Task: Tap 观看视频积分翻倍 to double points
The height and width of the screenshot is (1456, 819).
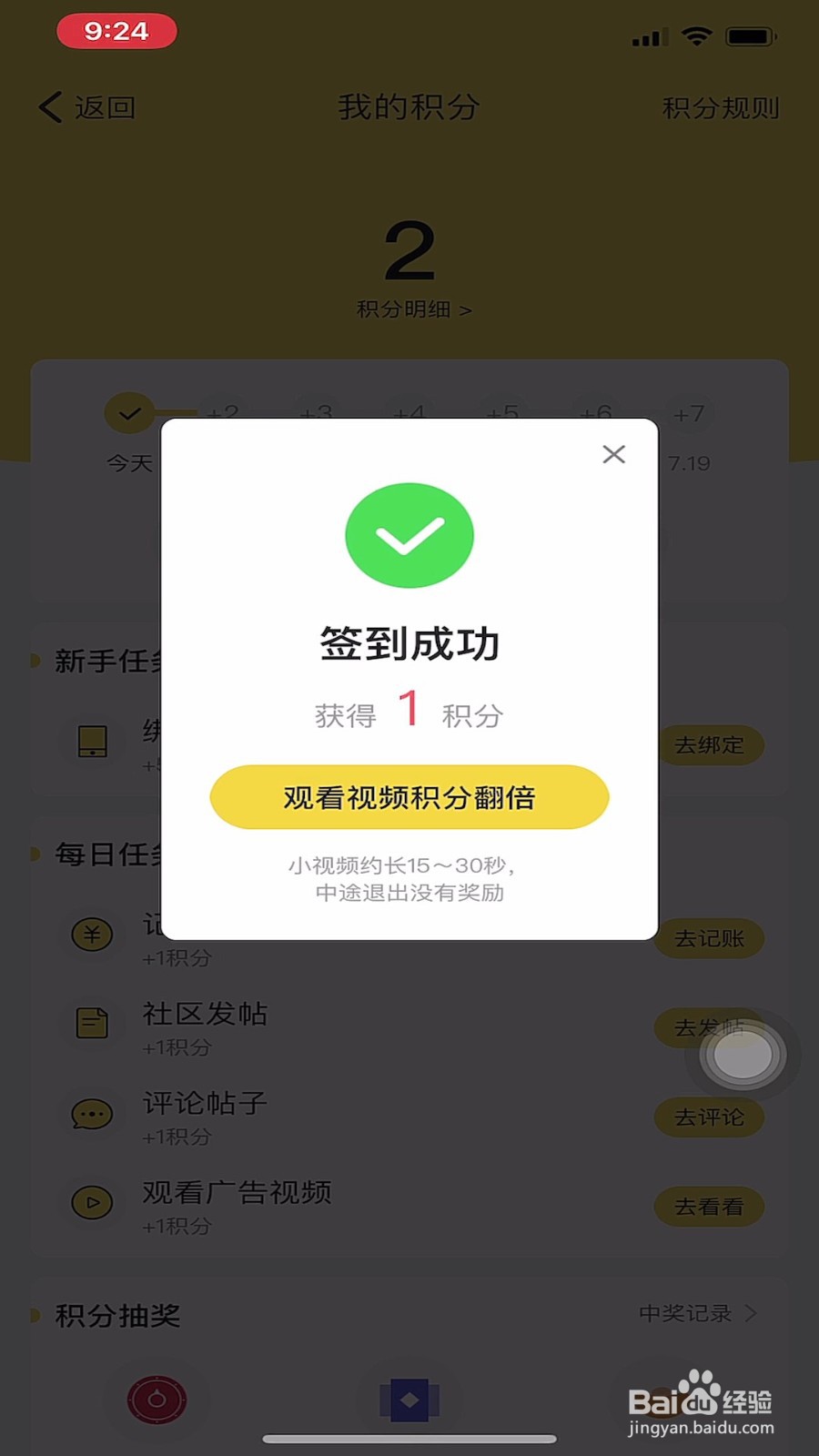Action: 409,796
